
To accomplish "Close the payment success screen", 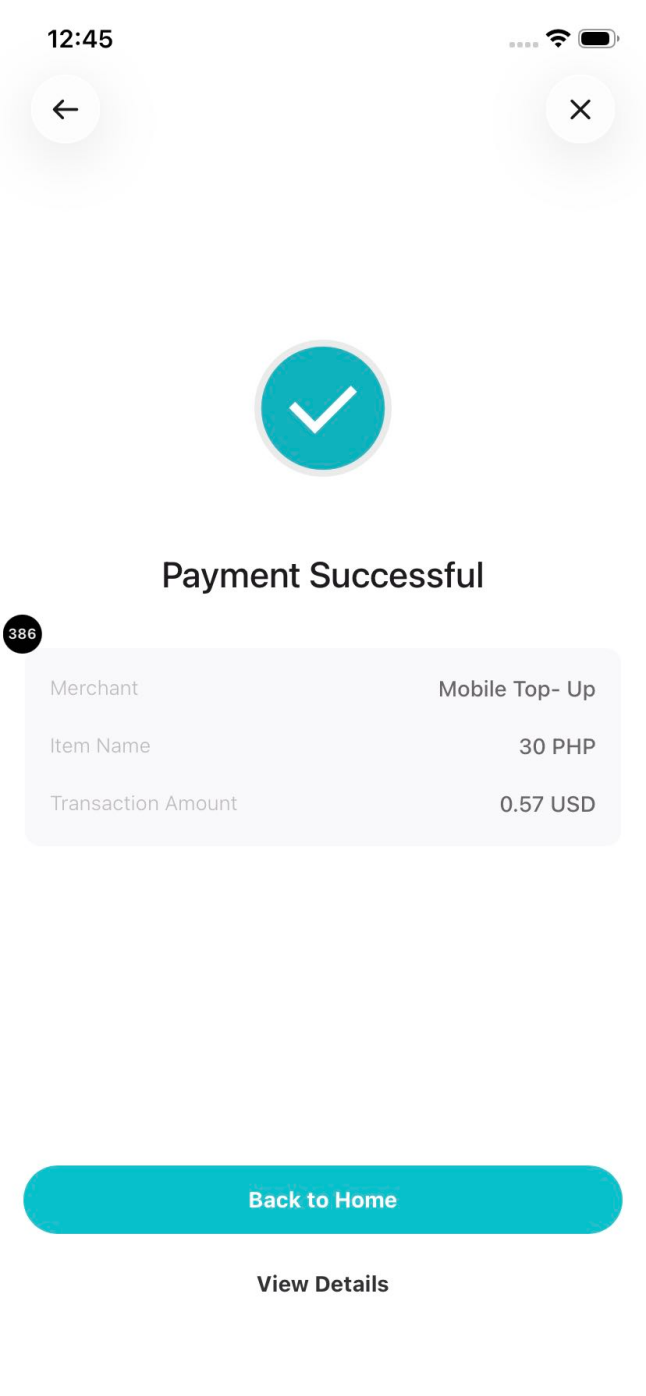I will click(x=580, y=109).
